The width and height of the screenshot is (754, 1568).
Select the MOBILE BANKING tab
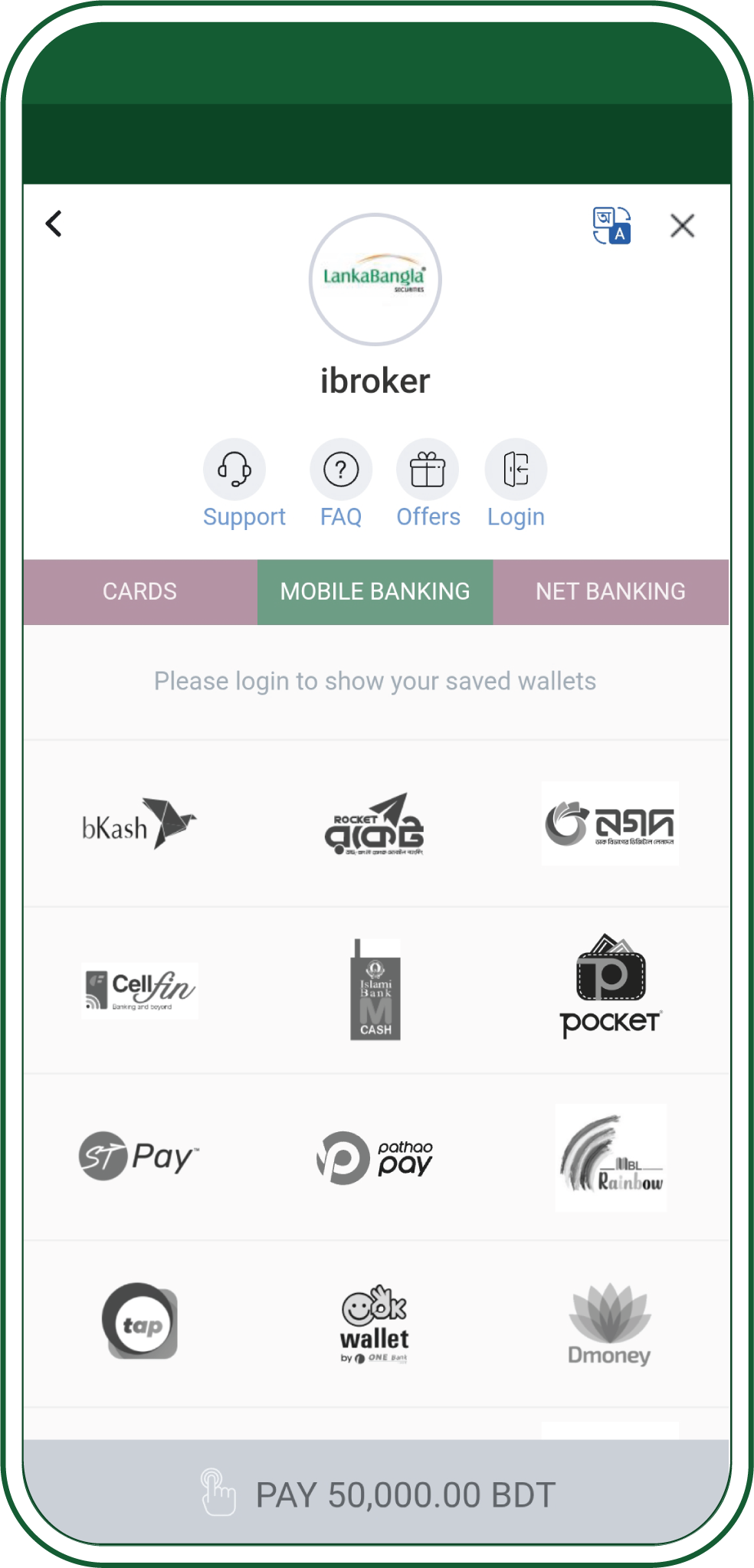click(x=375, y=591)
